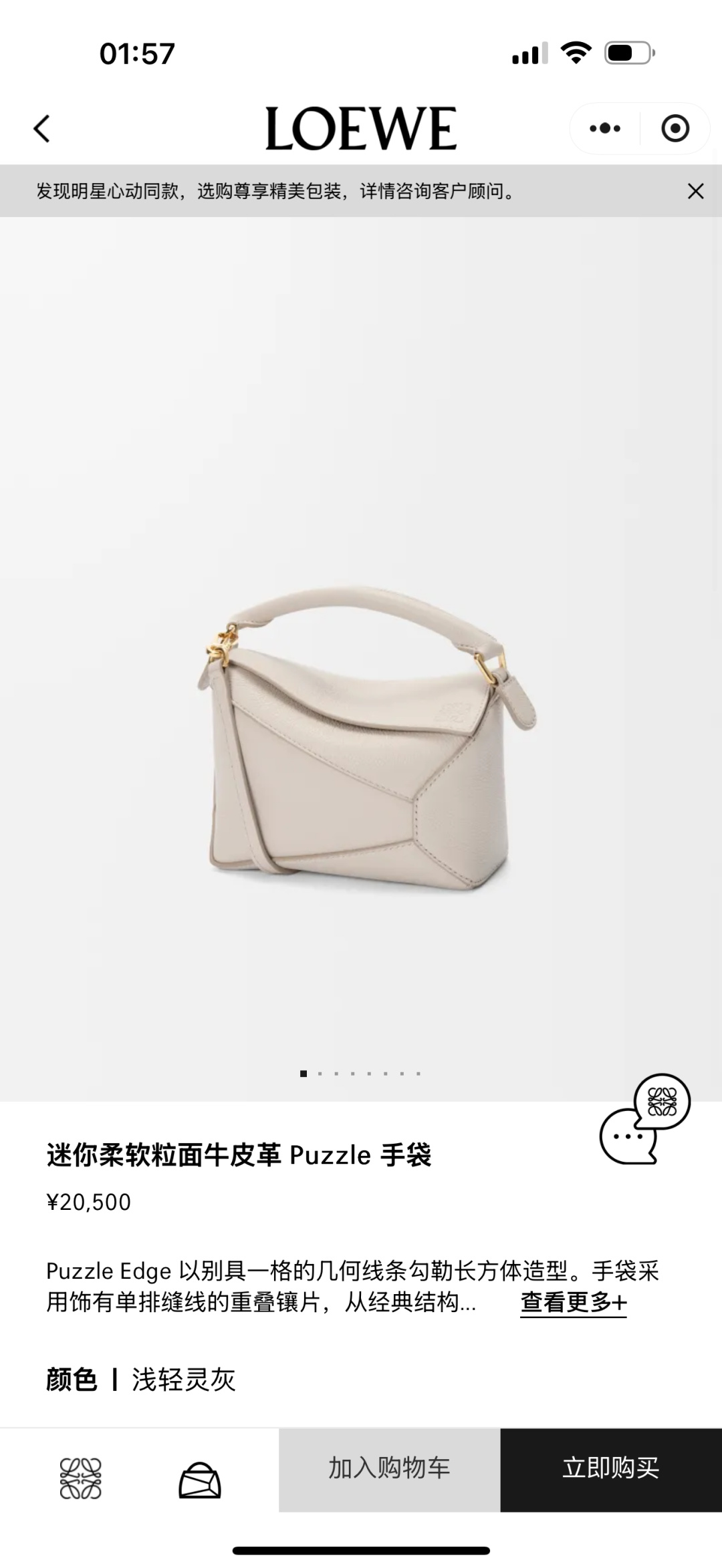This screenshot has width=722, height=1568.
Task: Tap the LOEWE logo in the header
Action: [361, 128]
